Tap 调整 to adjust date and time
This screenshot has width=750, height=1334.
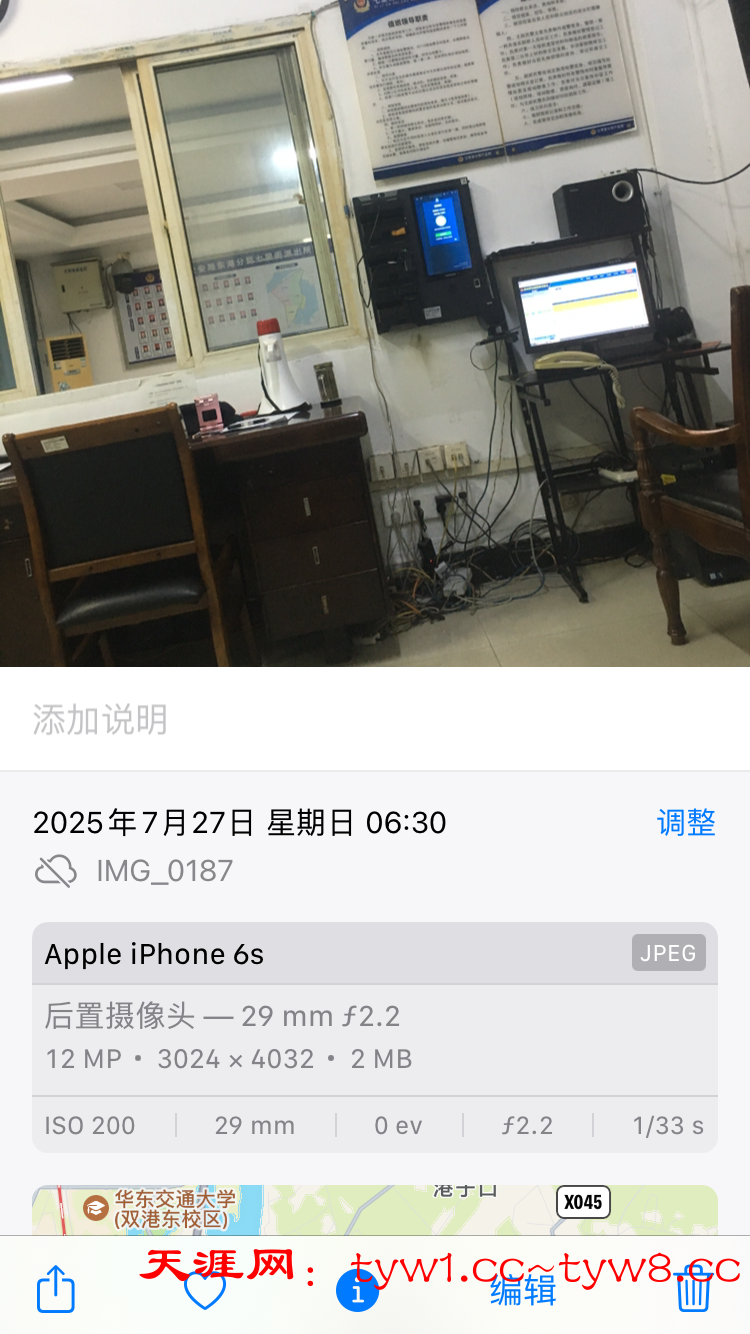tap(686, 823)
